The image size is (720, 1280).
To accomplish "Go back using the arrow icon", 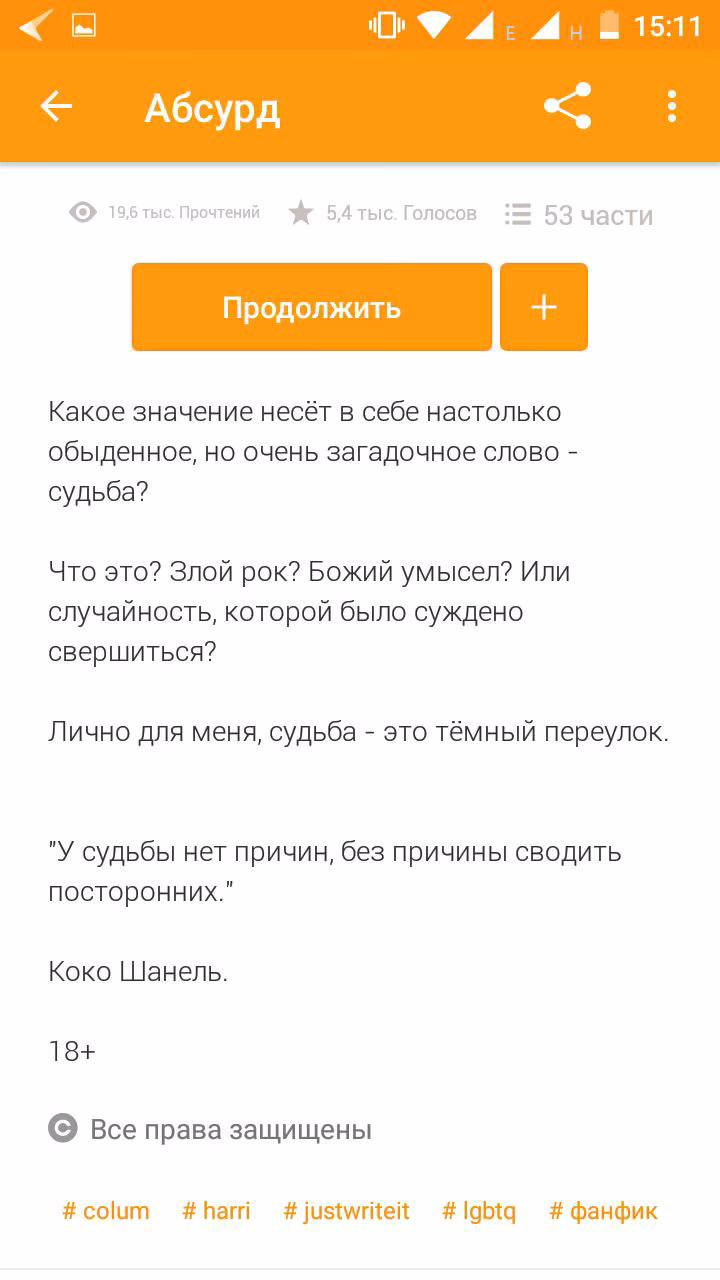I will pyautogui.click(x=56, y=107).
